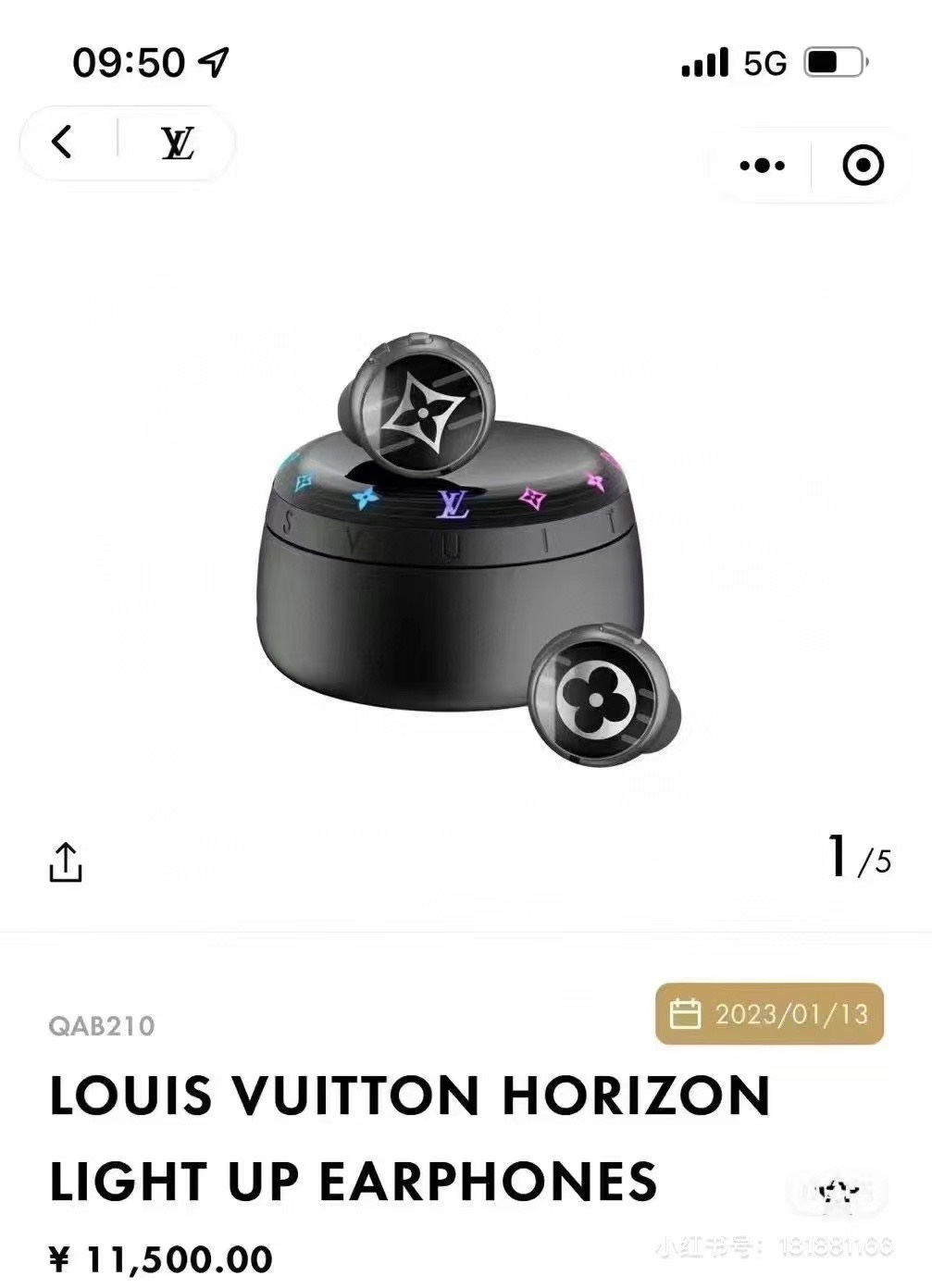
Task: Tap the 2023/01/13 calendar badge
Action: (x=769, y=1014)
